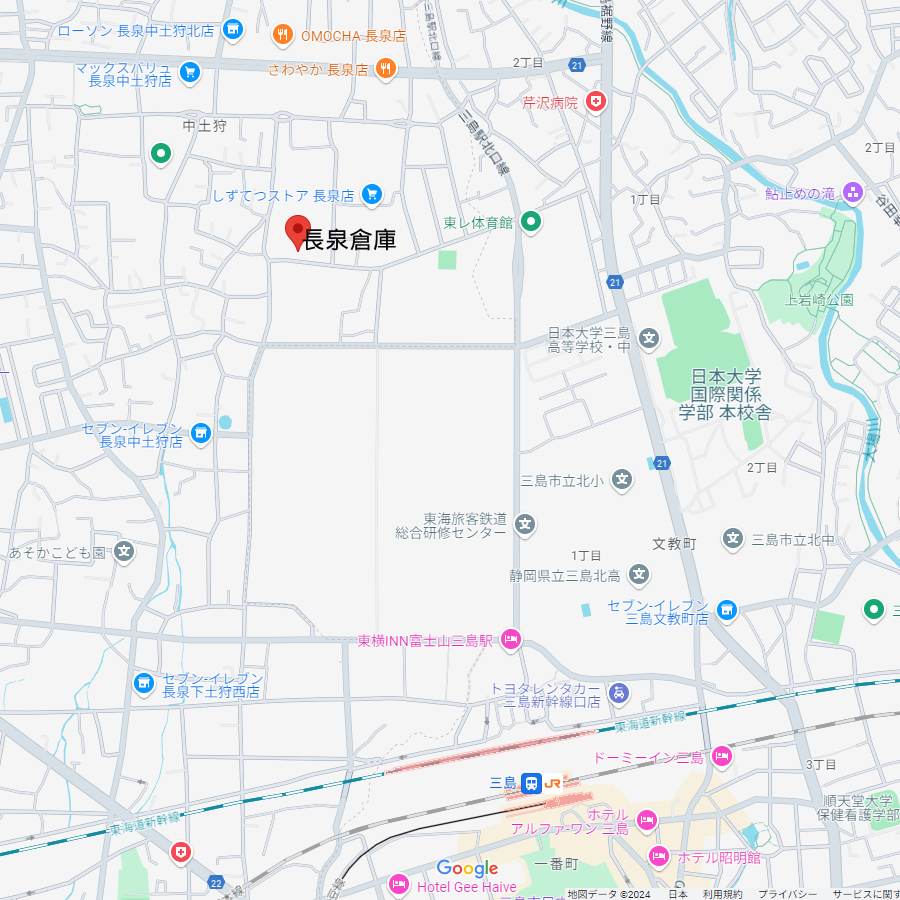Tap the トヨタレンタカー 三島新幹線口店 marker
This screenshot has height=900, width=900.
(x=619, y=692)
